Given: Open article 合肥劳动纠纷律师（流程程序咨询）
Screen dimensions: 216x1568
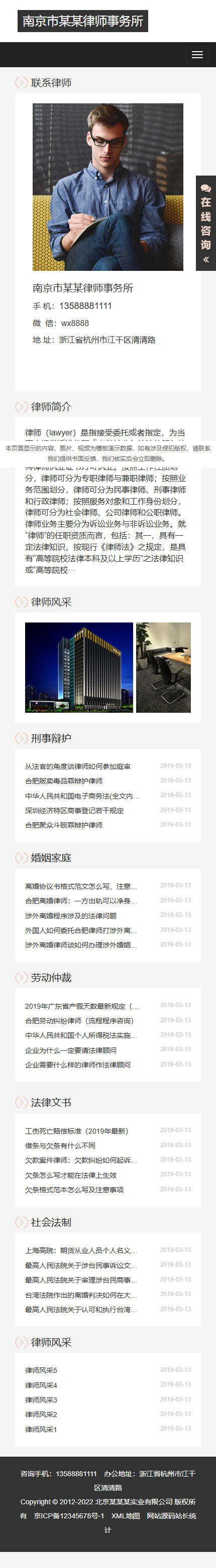Looking at the screenshot, I should tap(79, 1020).
